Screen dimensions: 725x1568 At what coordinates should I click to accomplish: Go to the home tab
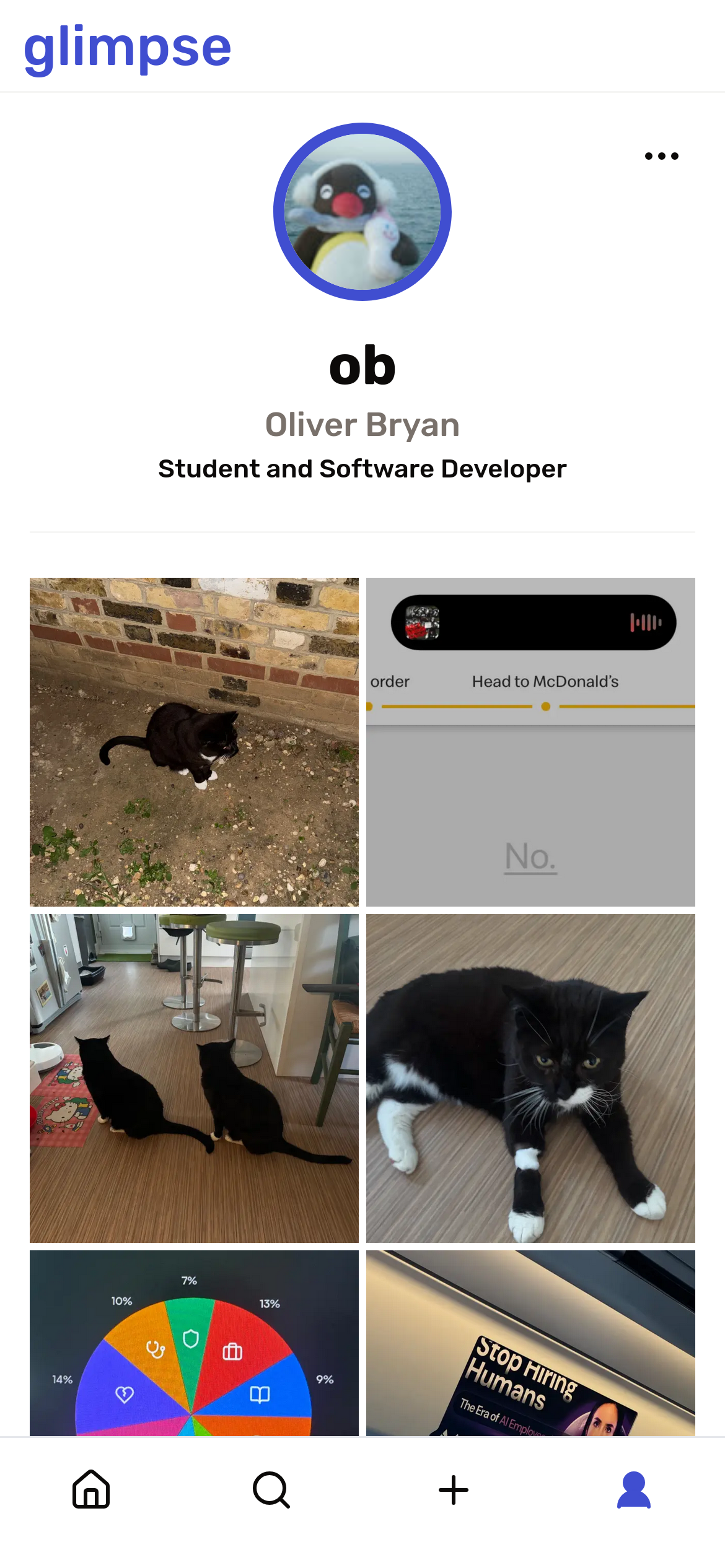click(91, 1489)
